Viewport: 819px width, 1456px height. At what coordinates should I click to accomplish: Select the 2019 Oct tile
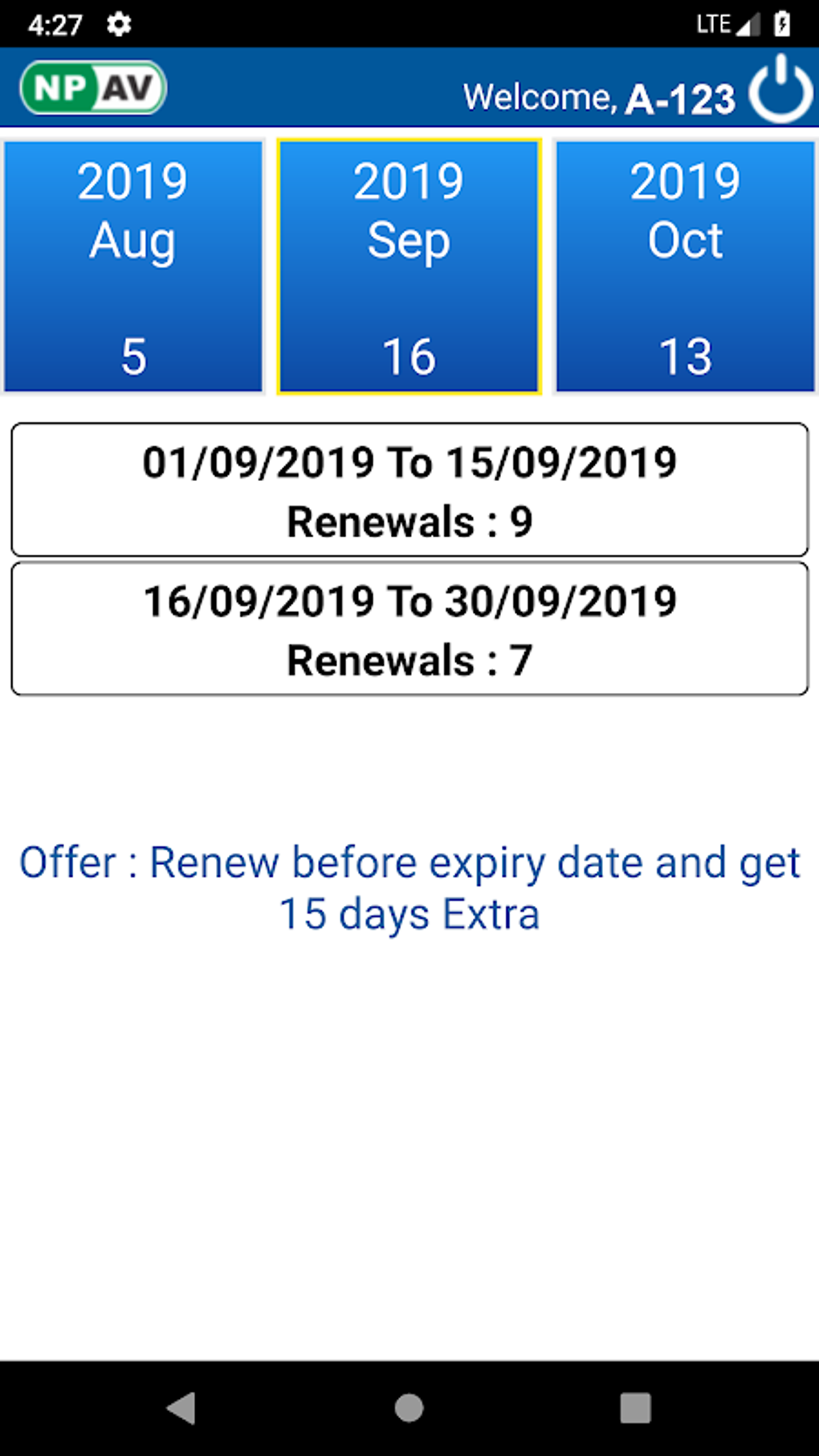[x=686, y=265]
